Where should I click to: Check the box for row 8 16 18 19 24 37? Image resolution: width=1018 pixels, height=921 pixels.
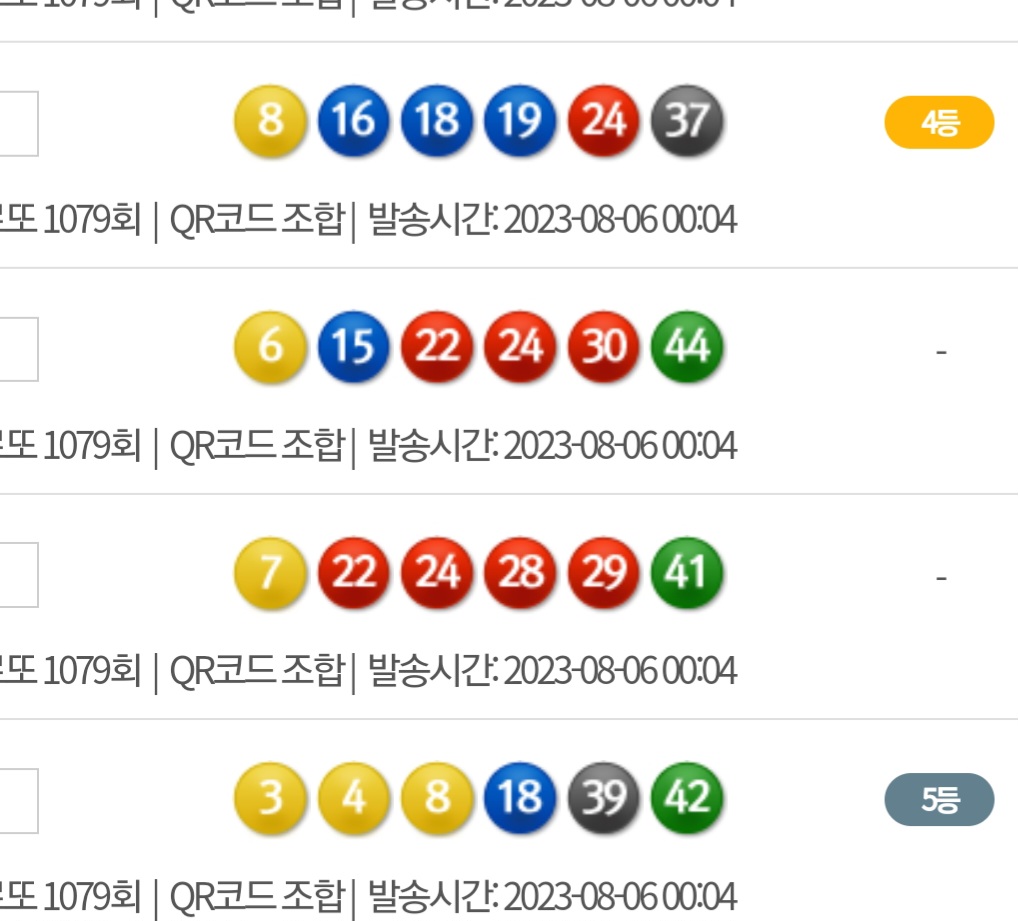[16, 124]
